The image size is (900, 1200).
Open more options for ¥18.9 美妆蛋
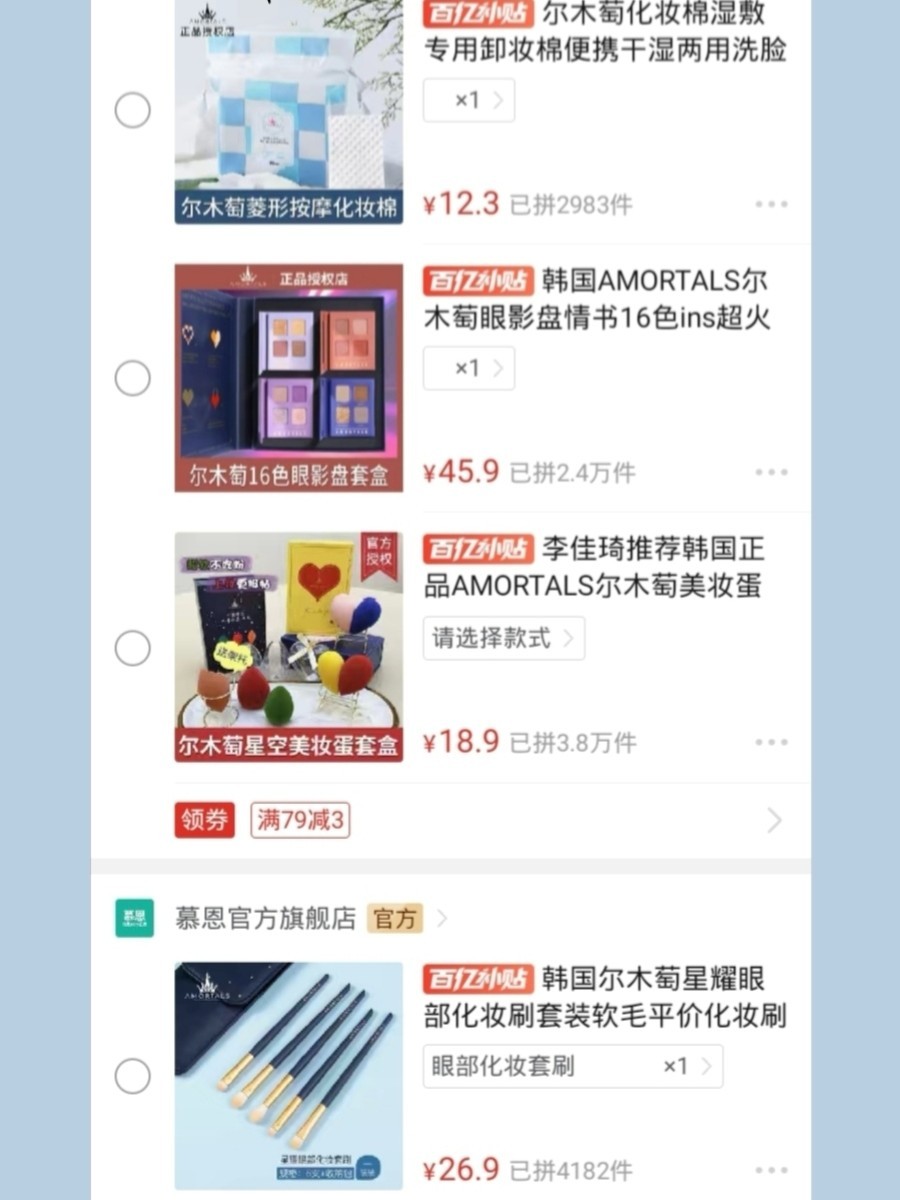tap(771, 742)
